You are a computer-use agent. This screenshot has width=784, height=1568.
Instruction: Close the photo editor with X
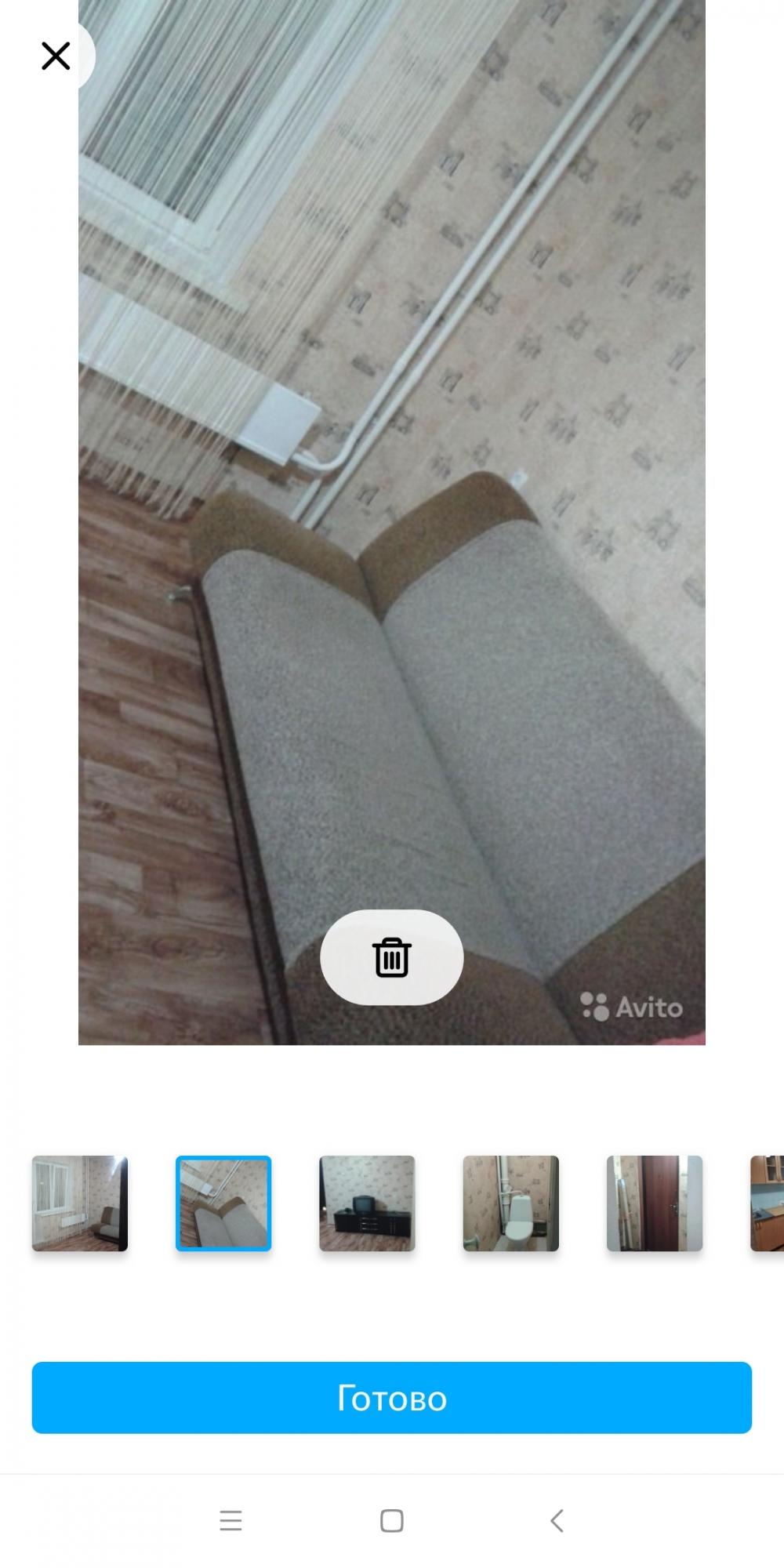click(56, 56)
